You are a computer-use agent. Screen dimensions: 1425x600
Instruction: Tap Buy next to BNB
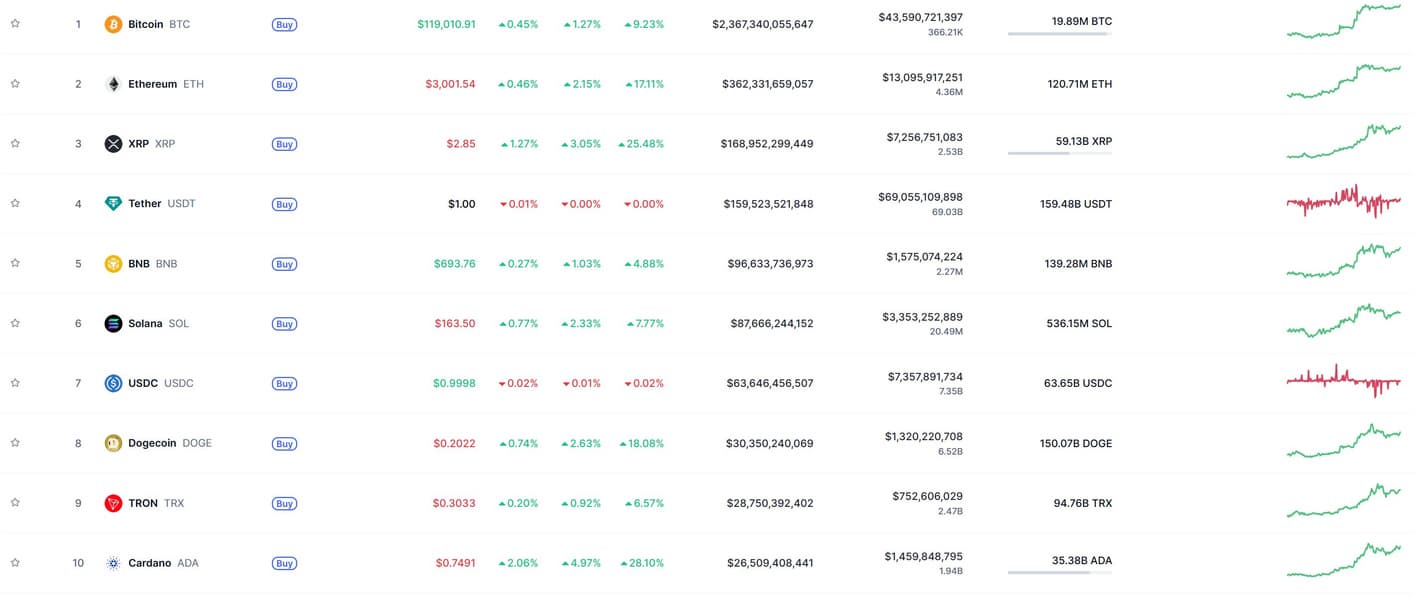pos(284,264)
